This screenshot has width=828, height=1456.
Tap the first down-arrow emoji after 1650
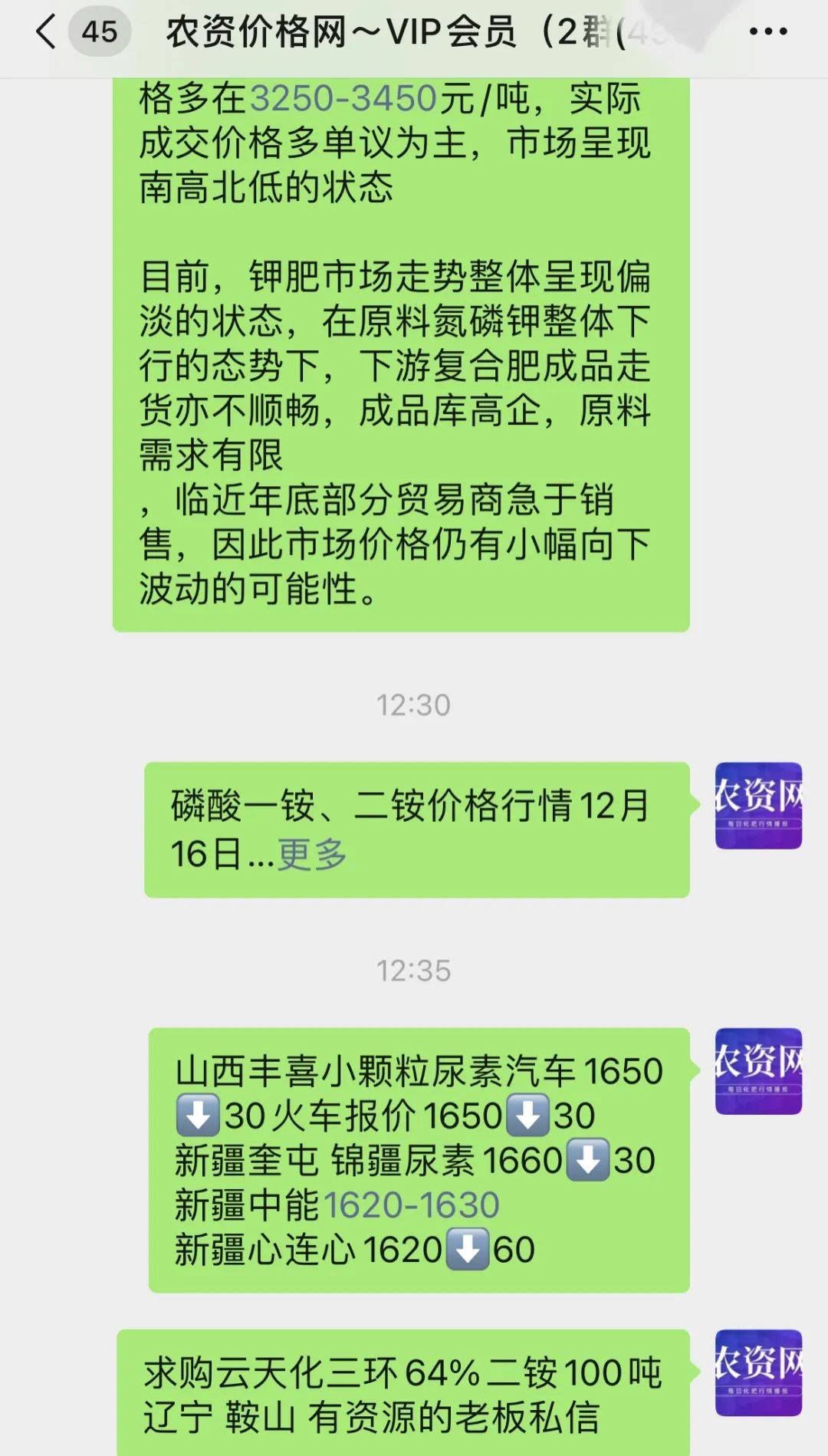pyautogui.click(x=199, y=1113)
